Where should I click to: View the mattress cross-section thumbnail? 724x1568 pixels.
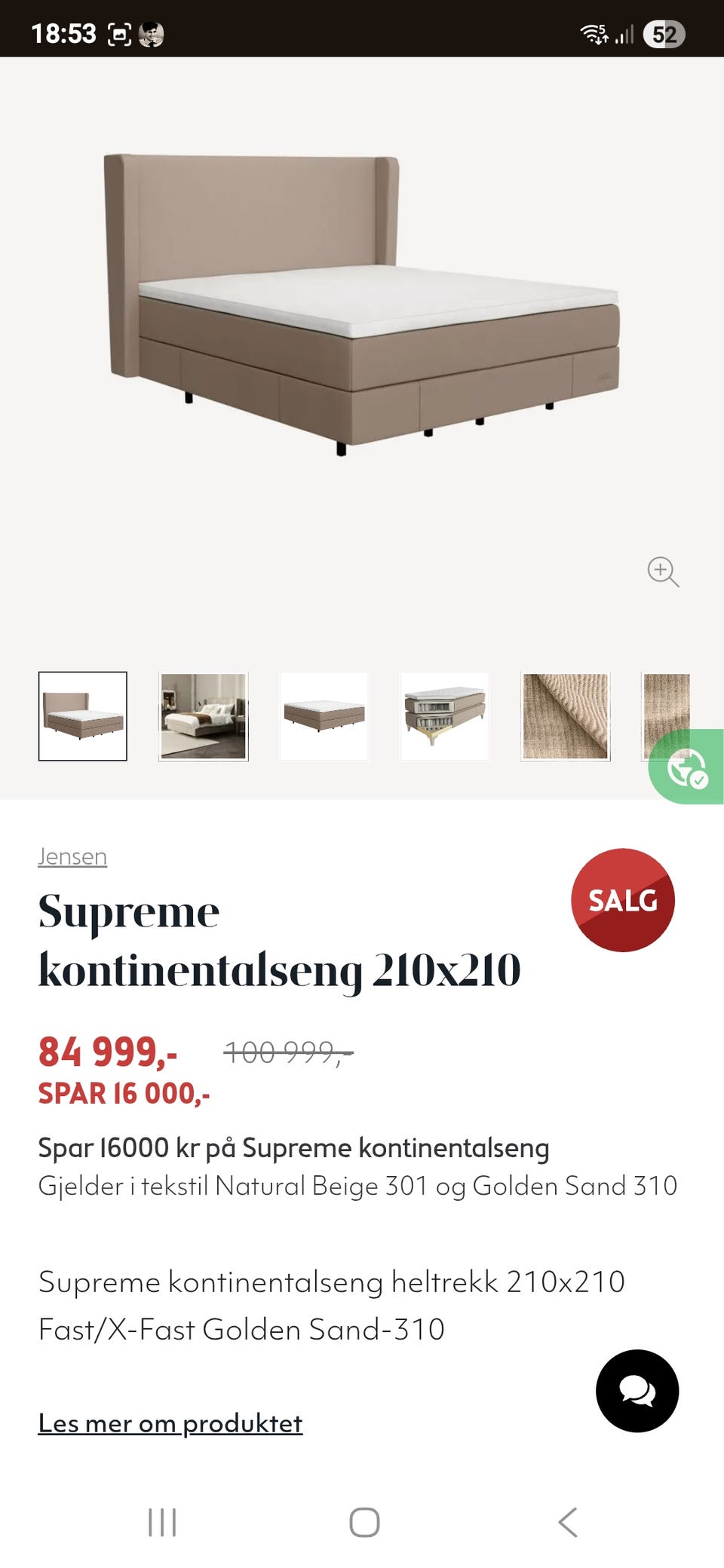444,716
